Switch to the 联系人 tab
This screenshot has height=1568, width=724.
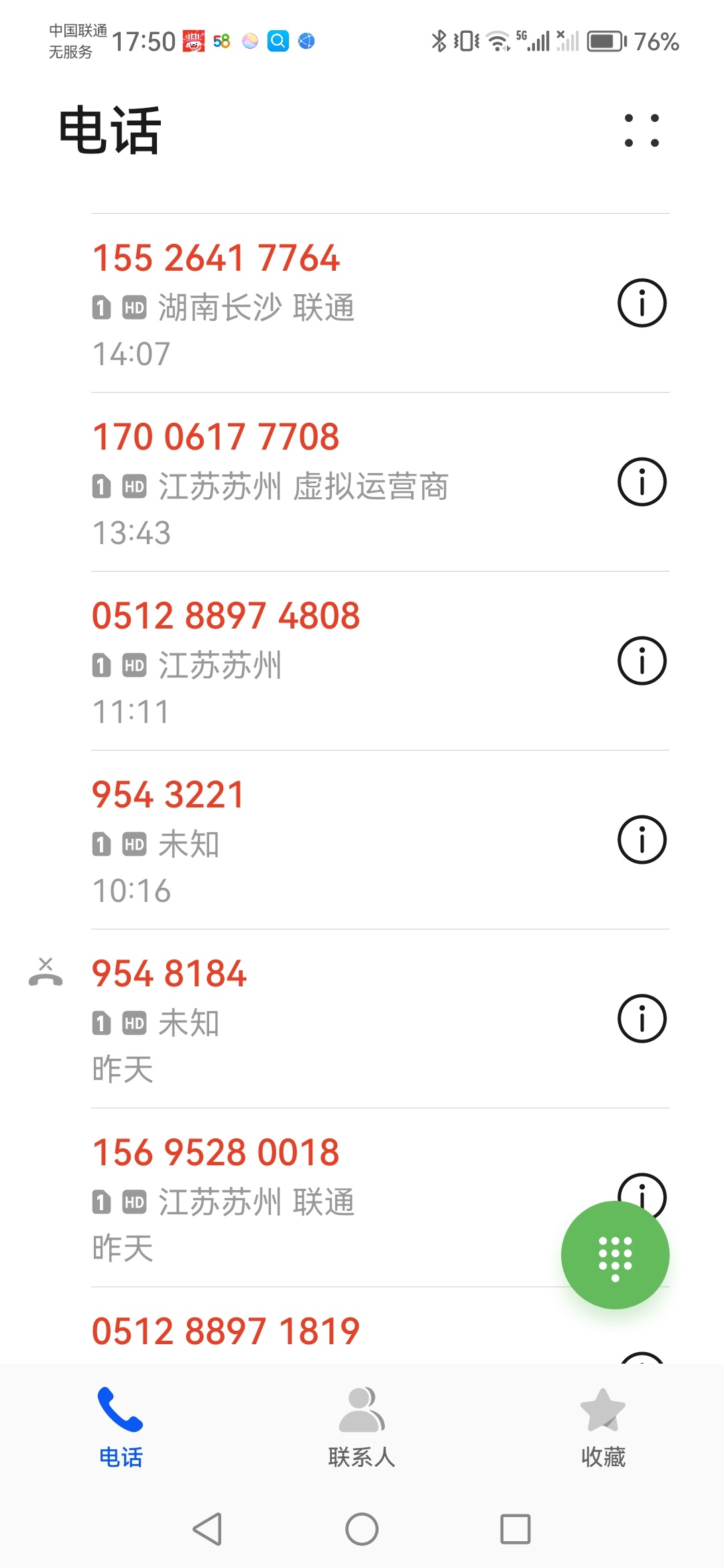click(362, 1427)
